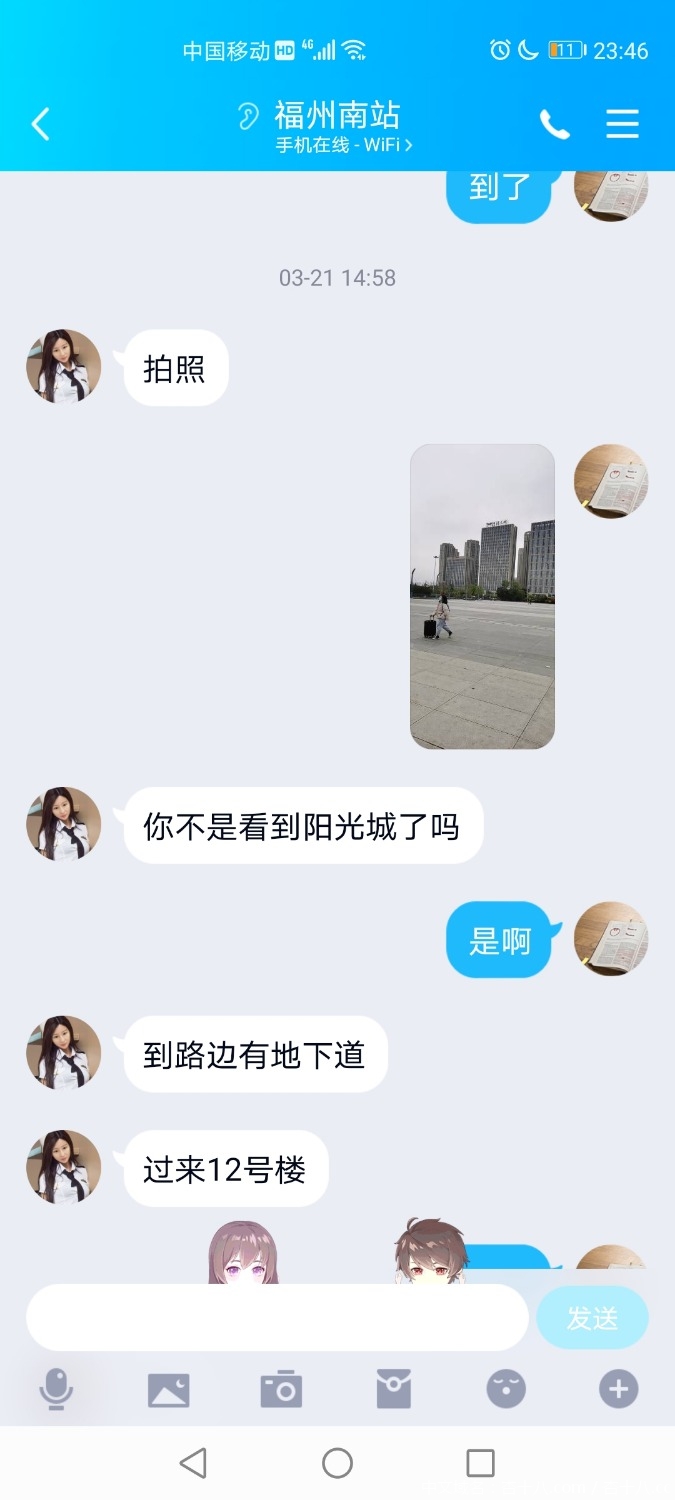Launch the camera to take a picture
The width and height of the screenshot is (675, 1500).
281,1389
